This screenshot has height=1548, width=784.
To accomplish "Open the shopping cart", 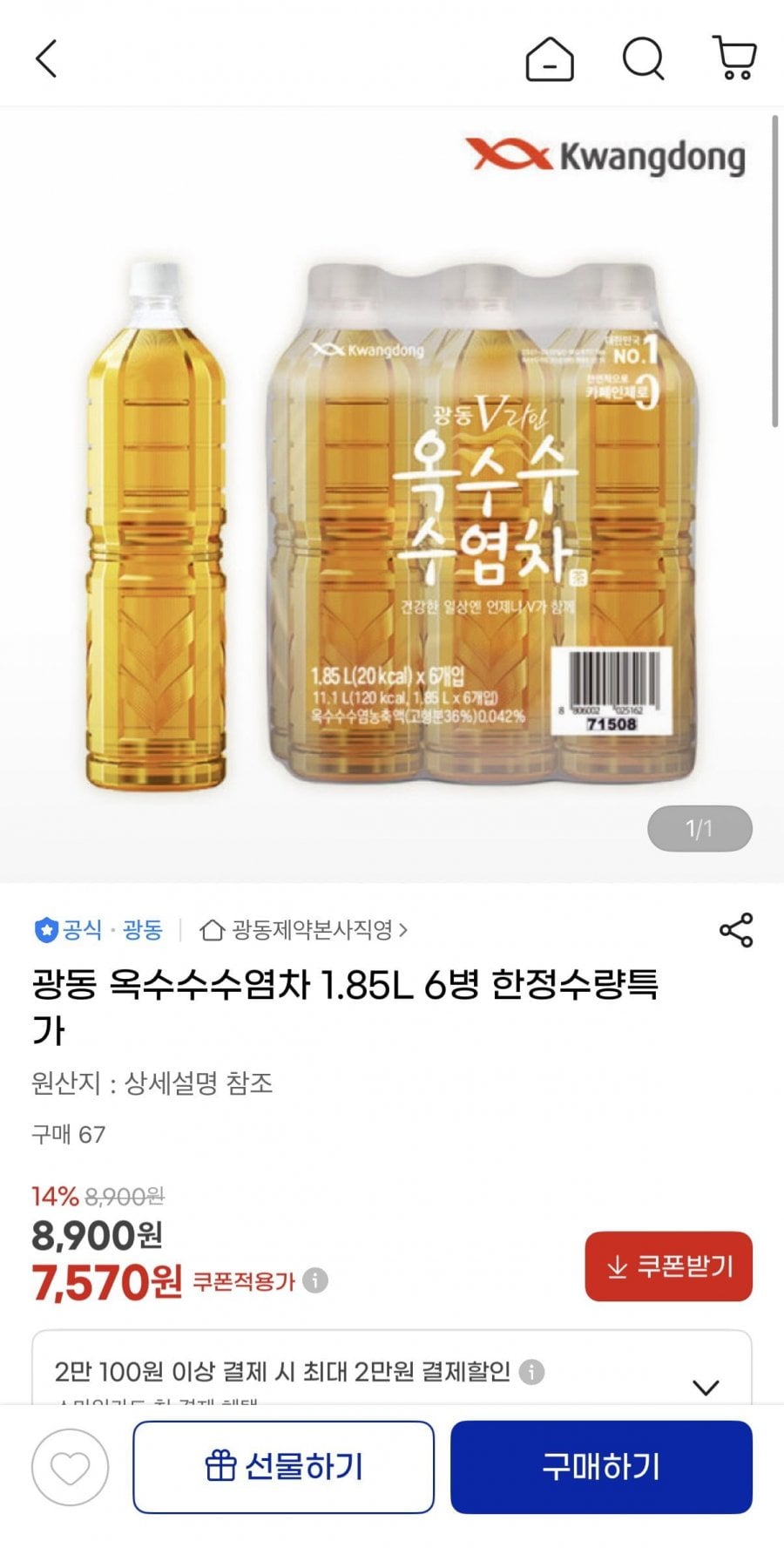I will (x=734, y=59).
